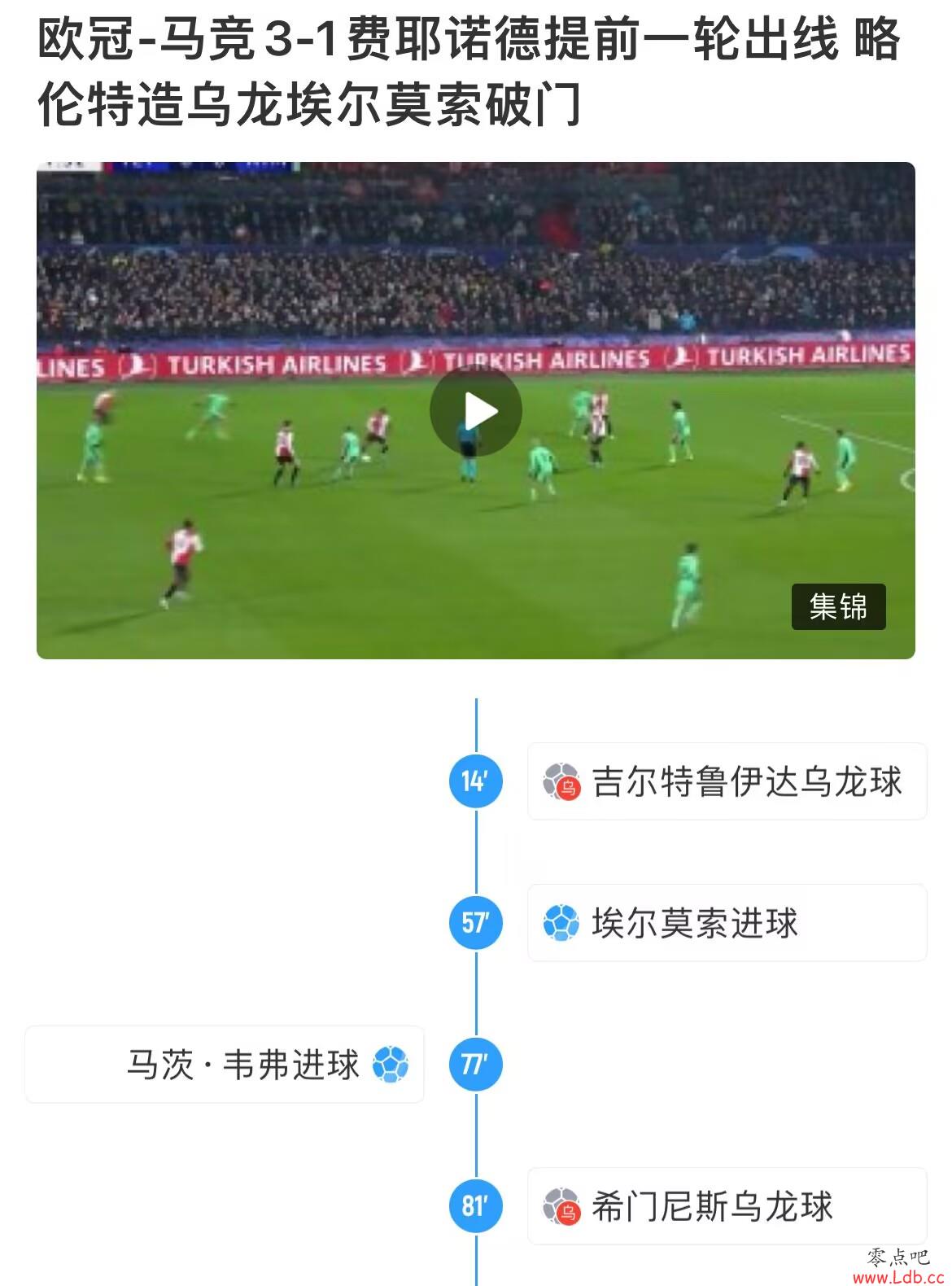Viewport: 952px width, 1286px height.
Task: Open the 集锦 highlights tag
Action: (x=838, y=606)
